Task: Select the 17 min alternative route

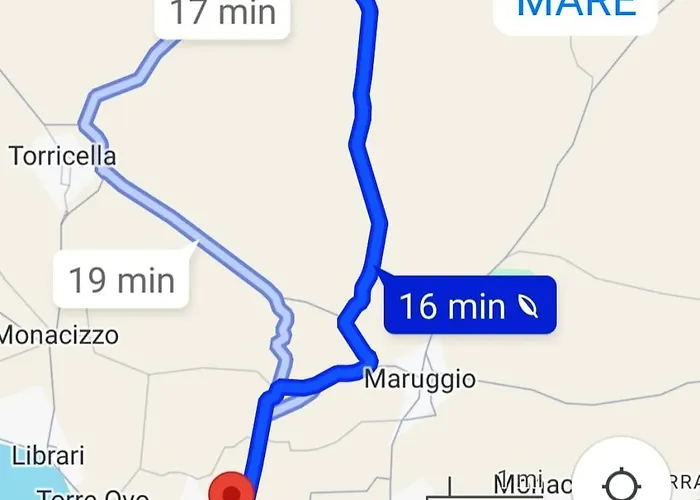Action: point(222,15)
